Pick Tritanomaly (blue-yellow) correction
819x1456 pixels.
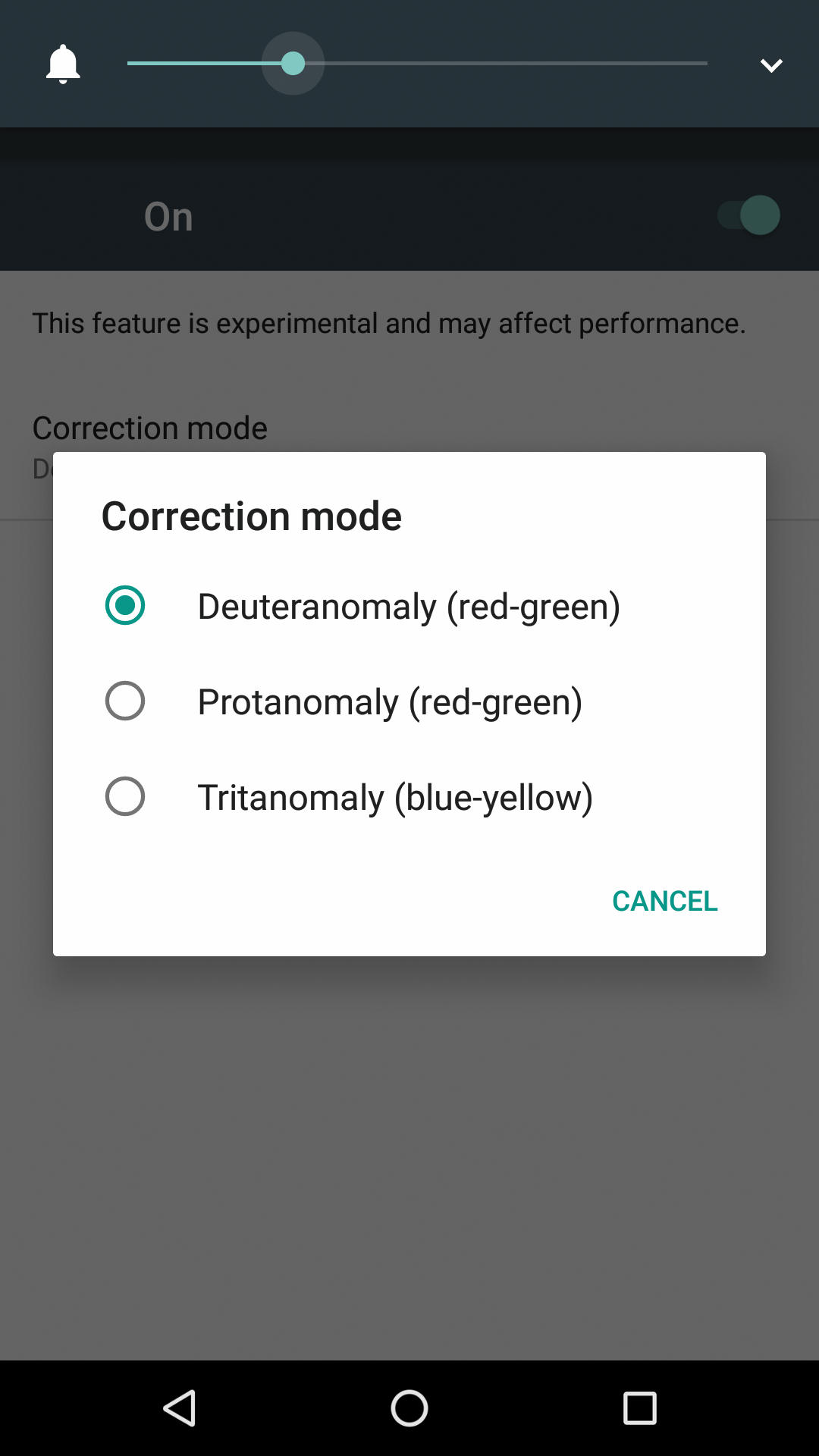click(409, 797)
